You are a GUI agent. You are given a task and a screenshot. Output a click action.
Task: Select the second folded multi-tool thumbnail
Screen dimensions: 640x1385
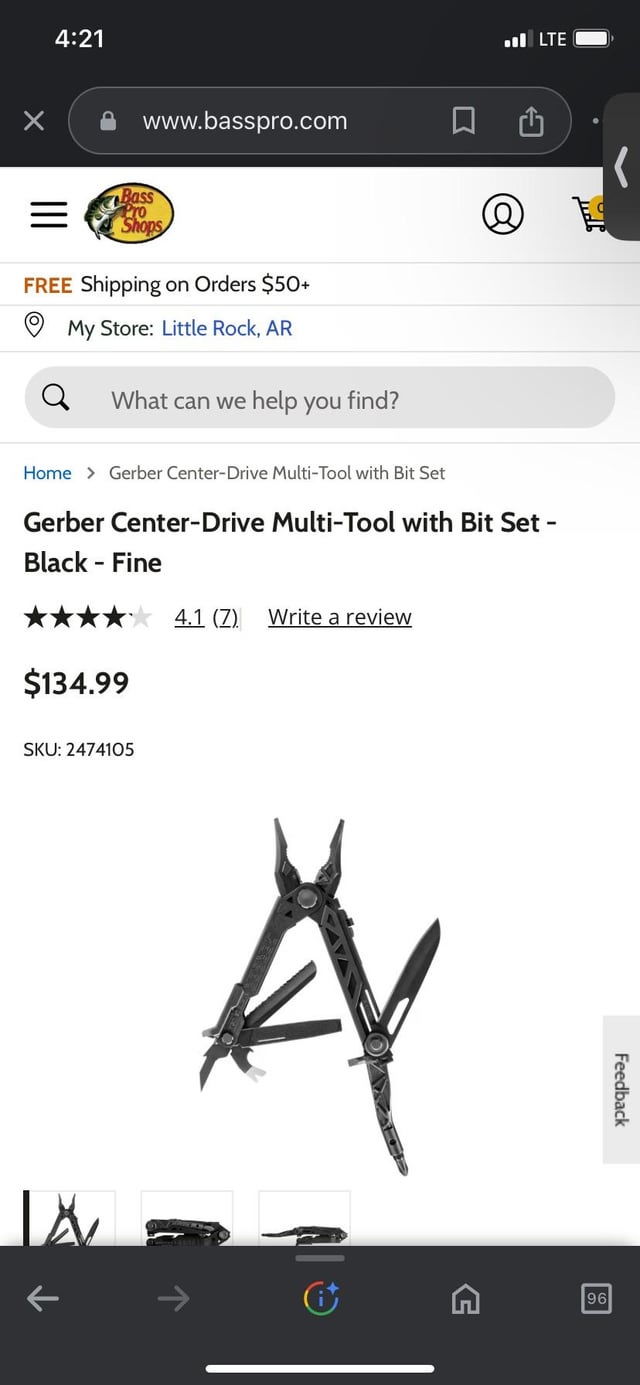pyautogui.click(x=187, y=1220)
